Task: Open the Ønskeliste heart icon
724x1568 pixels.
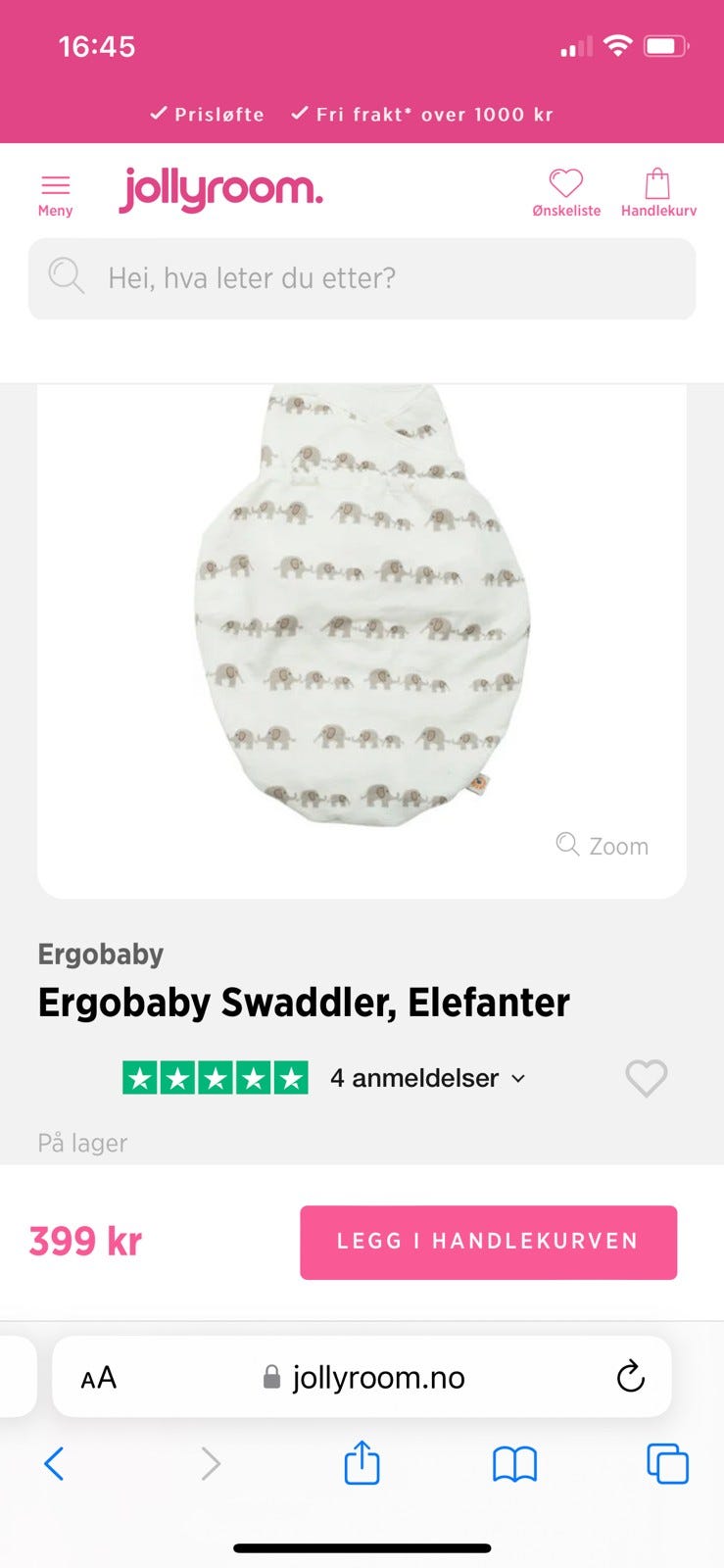Action: [x=565, y=182]
